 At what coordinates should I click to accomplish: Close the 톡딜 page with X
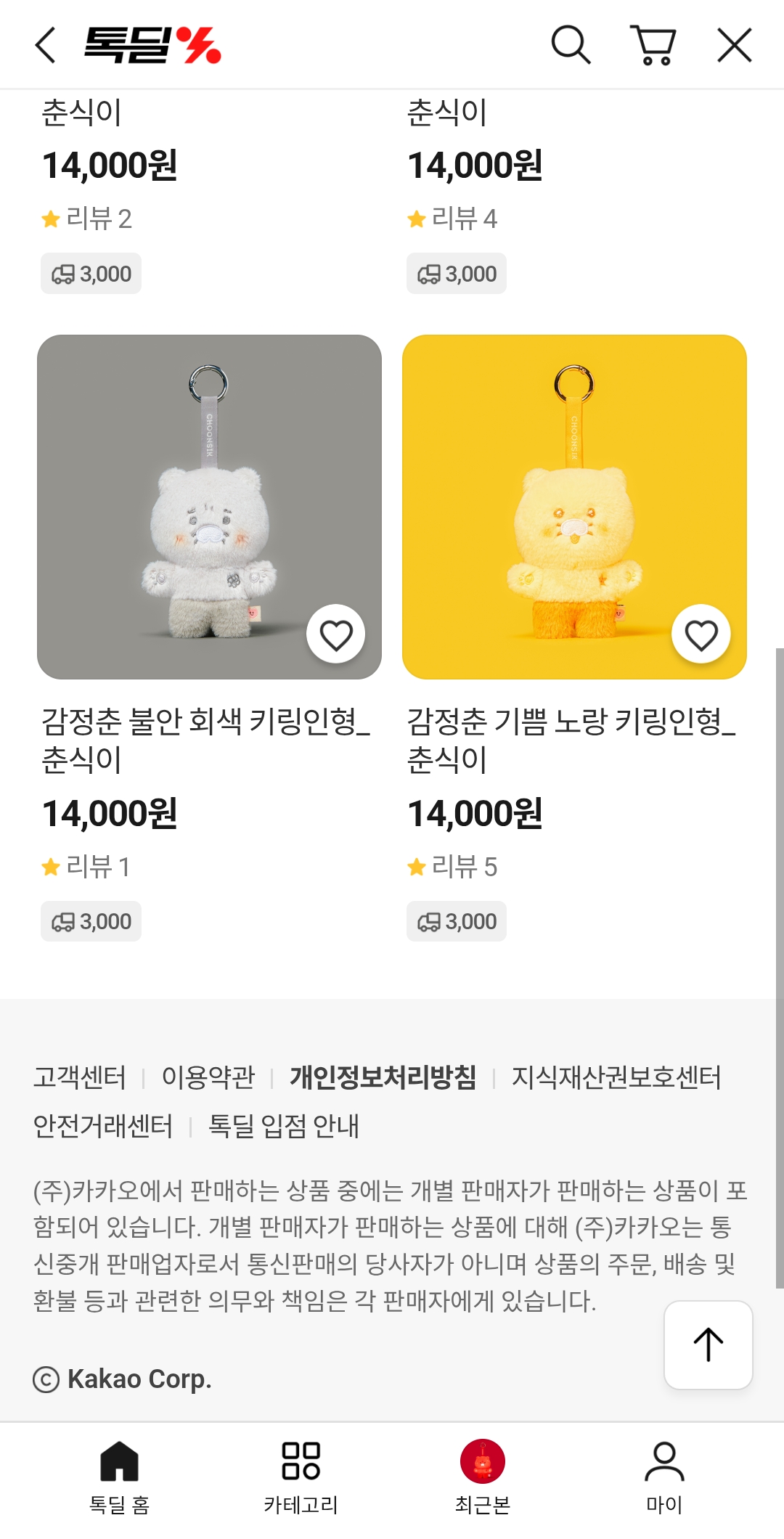[x=734, y=45]
